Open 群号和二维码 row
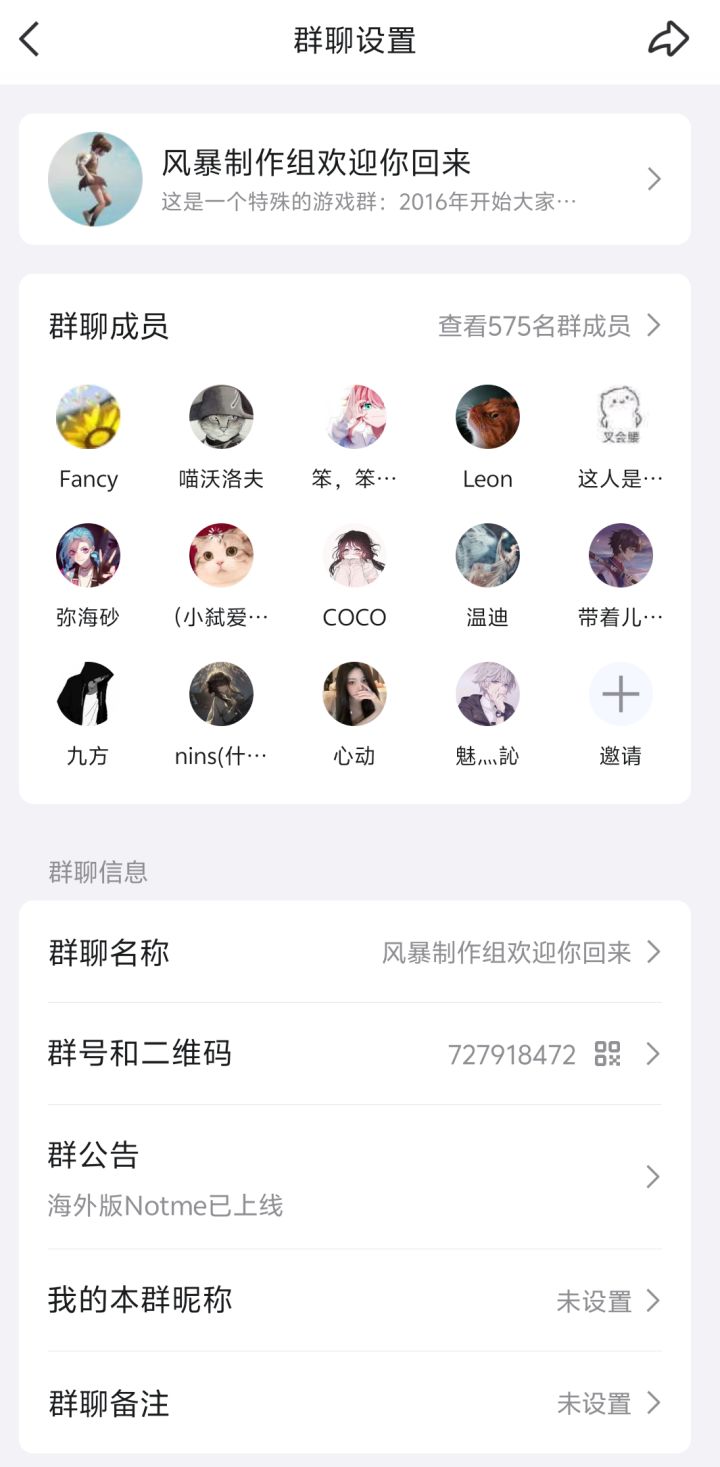This screenshot has width=720, height=1467. (355, 1054)
